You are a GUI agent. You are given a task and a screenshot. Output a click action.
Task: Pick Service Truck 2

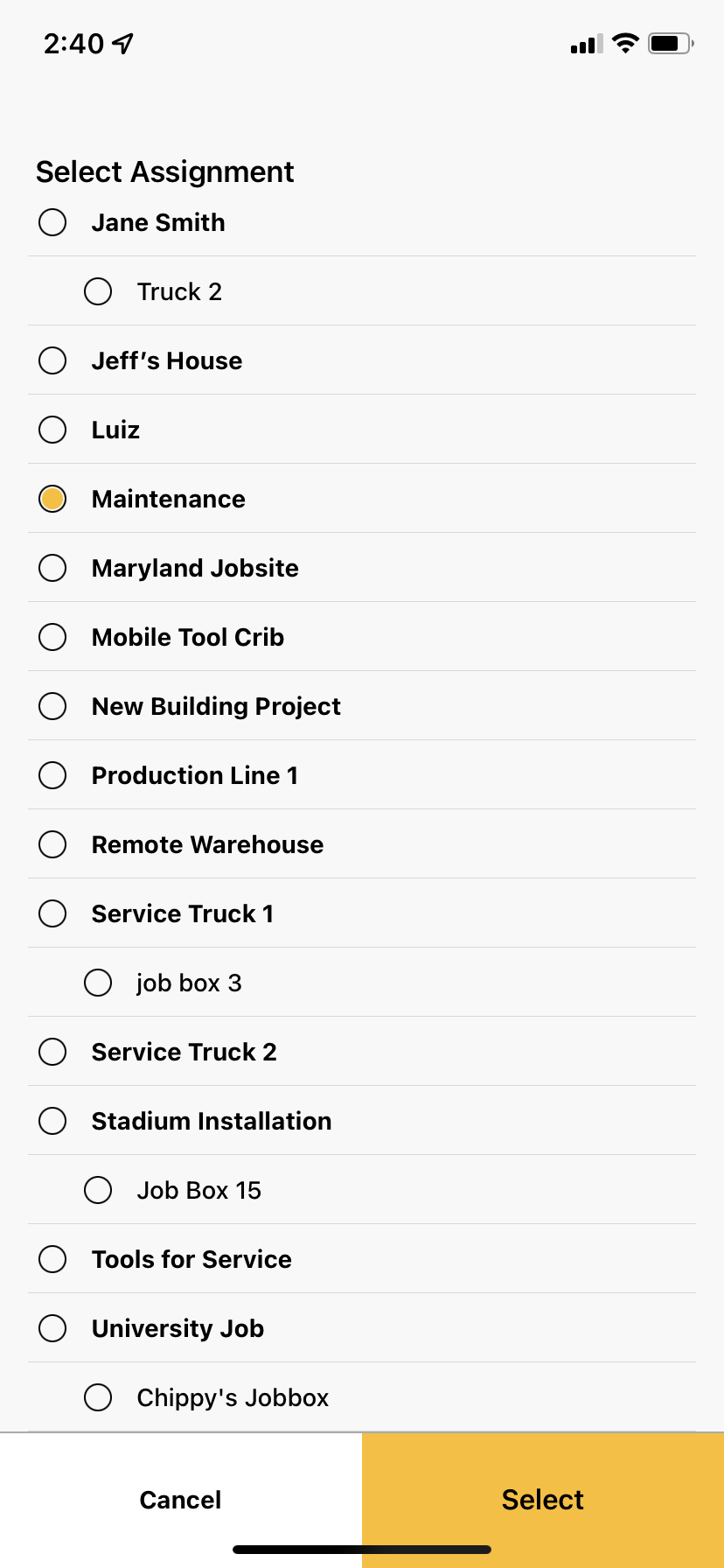click(x=362, y=1052)
